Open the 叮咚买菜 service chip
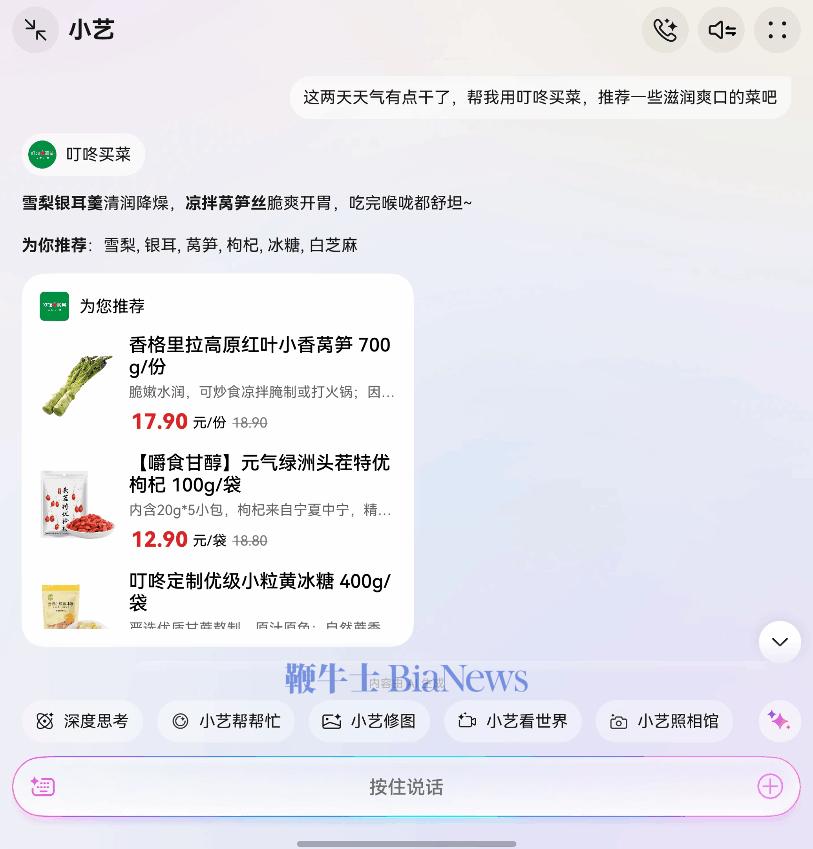The width and height of the screenshot is (813, 849). click(x=84, y=154)
